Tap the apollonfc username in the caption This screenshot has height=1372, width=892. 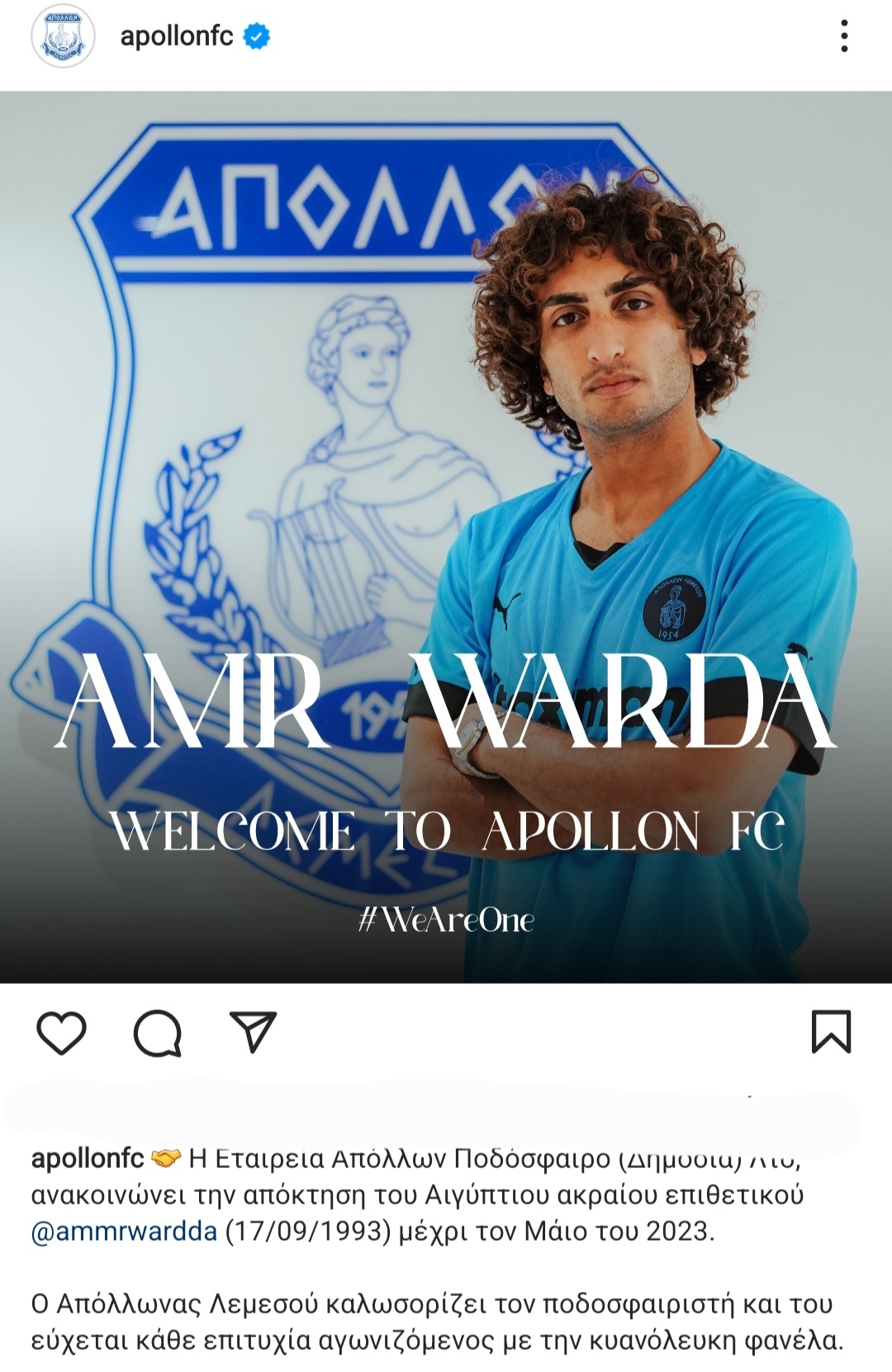coord(87,1158)
